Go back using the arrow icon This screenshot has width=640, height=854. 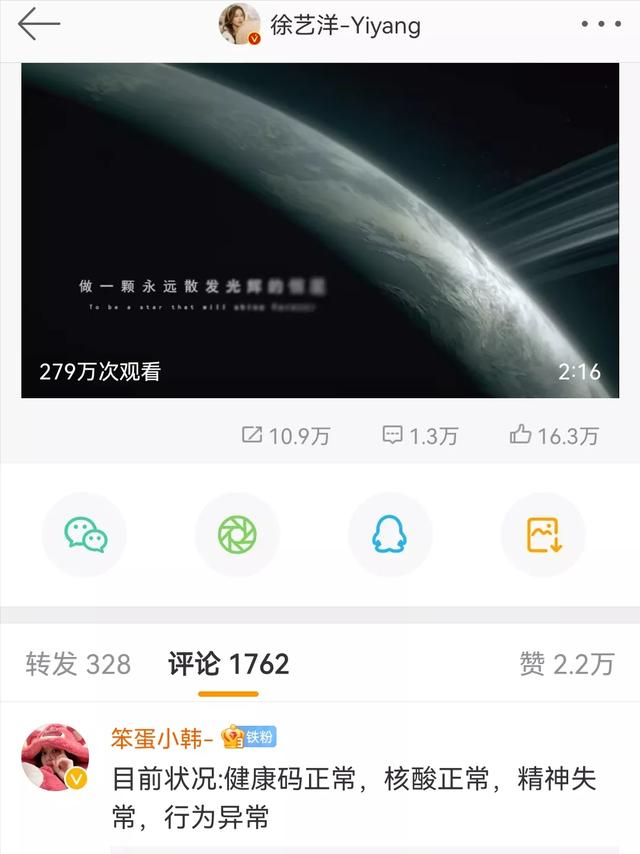click(x=38, y=24)
